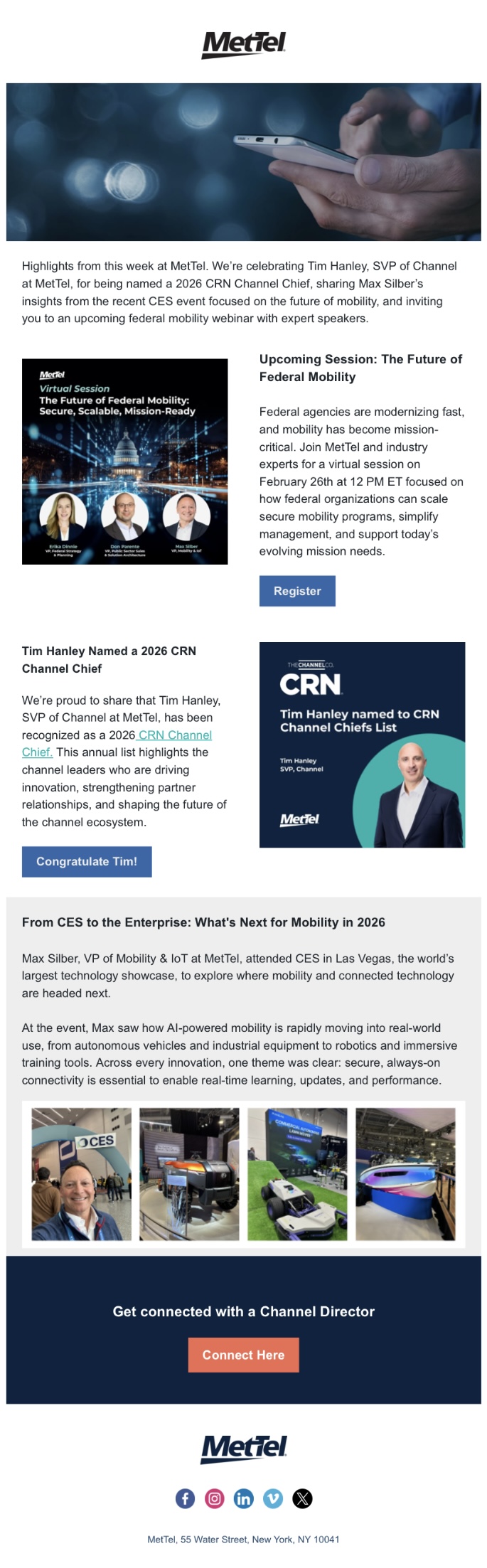Tap the Connect Here button
487x1568 pixels.
tap(243, 1355)
